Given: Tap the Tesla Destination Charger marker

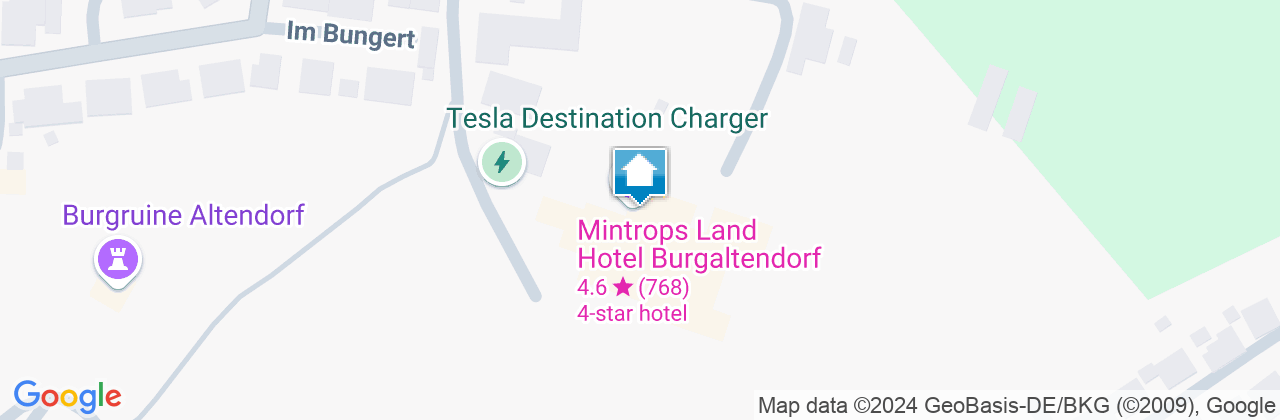Looking at the screenshot, I should click(501, 162).
